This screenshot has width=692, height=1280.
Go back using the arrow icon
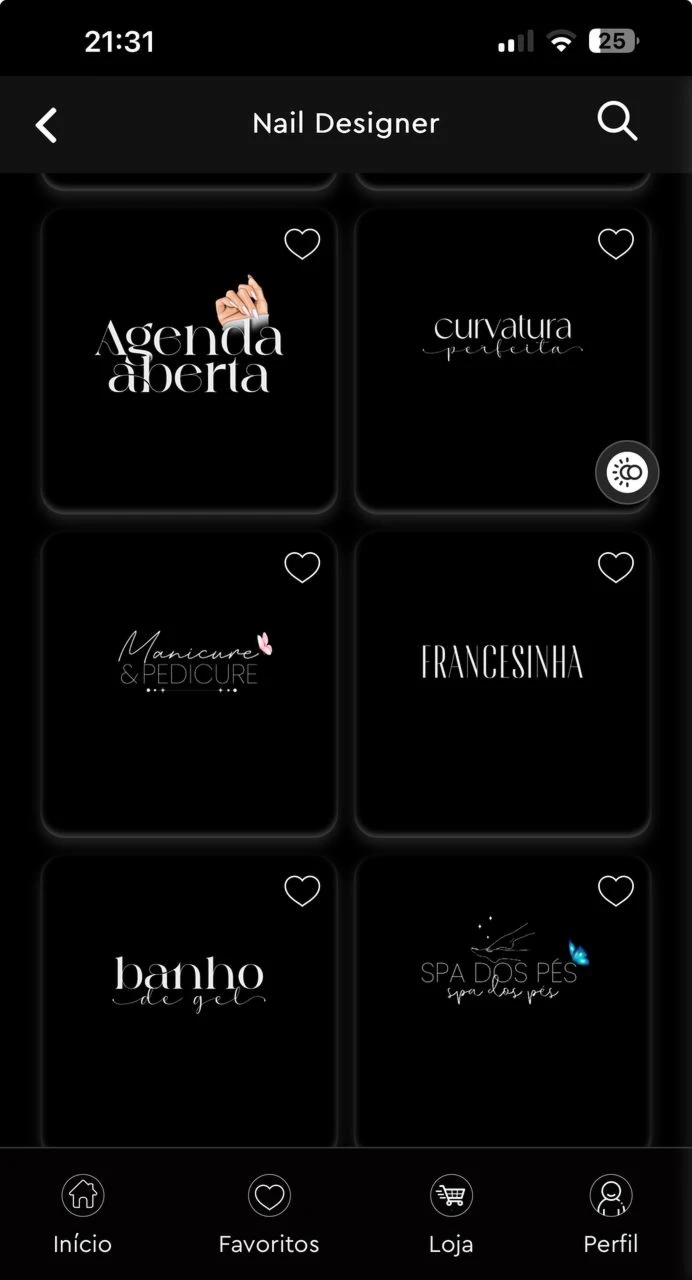46,125
